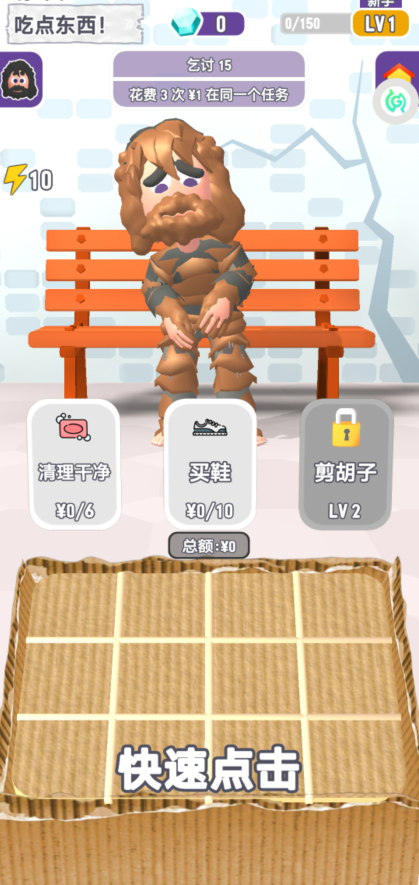Tap the gem counter at the top
Image resolution: width=419 pixels, height=885 pixels.
[208, 23]
